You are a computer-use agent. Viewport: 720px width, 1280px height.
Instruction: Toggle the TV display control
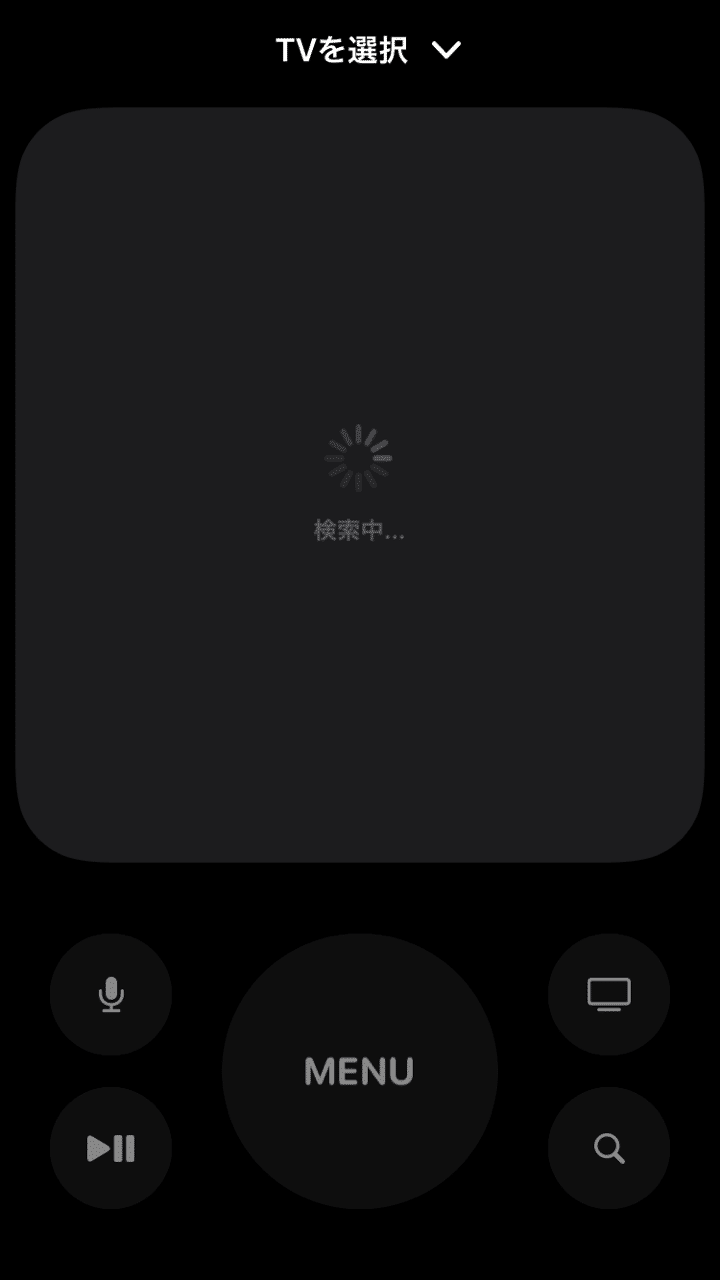pyautogui.click(x=609, y=993)
